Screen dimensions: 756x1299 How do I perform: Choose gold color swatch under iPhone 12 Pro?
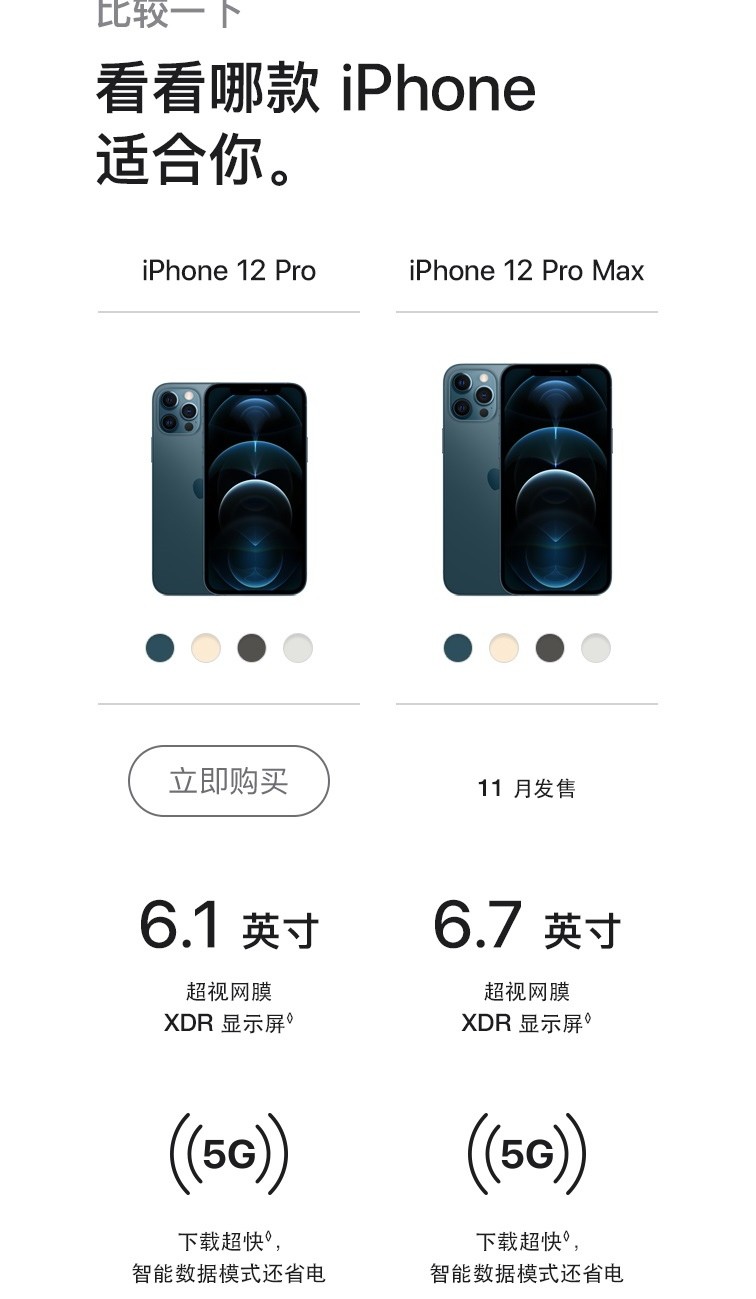[206, 648]
